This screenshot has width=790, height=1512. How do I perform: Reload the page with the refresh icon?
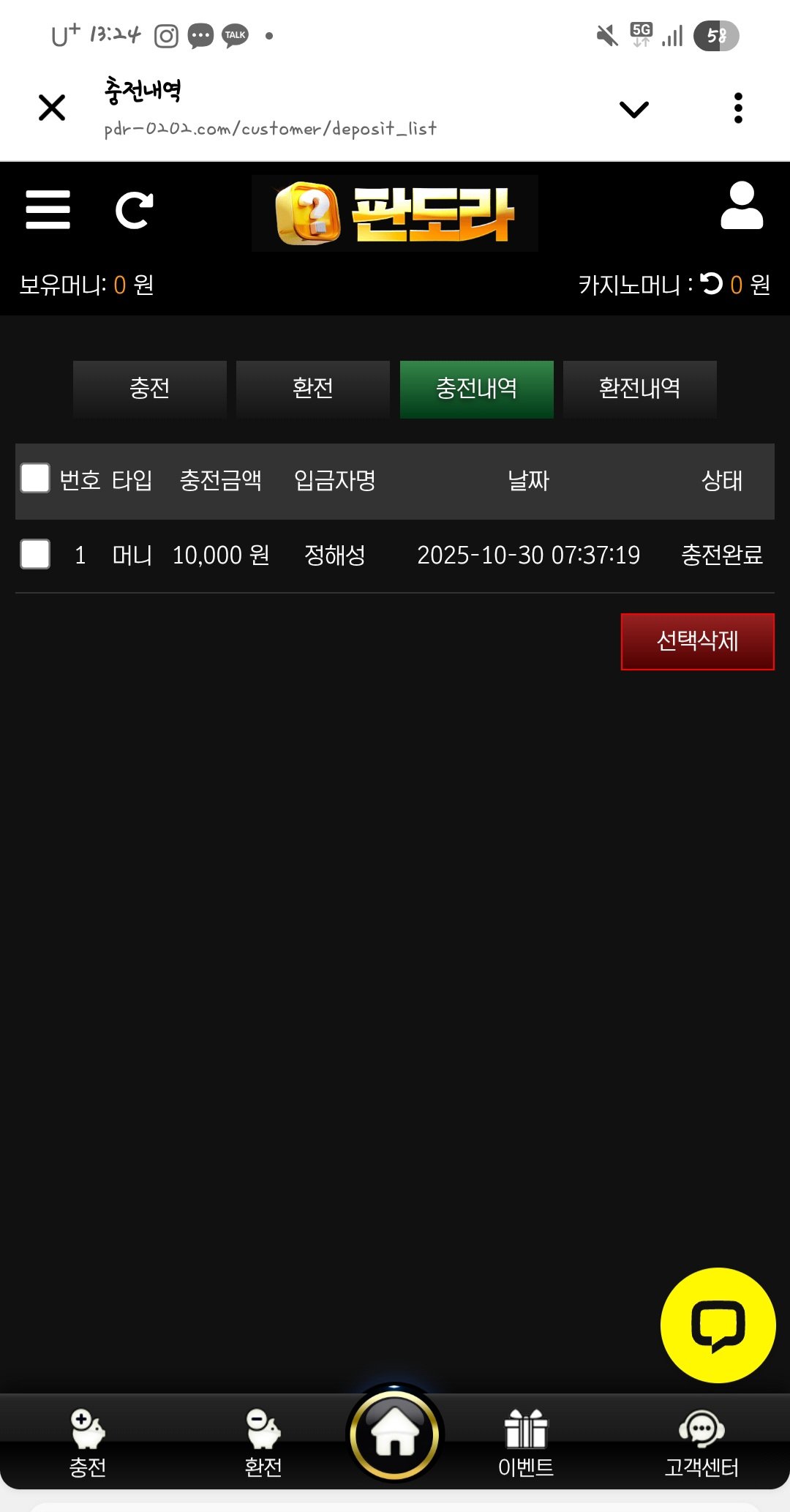[135, 211]
